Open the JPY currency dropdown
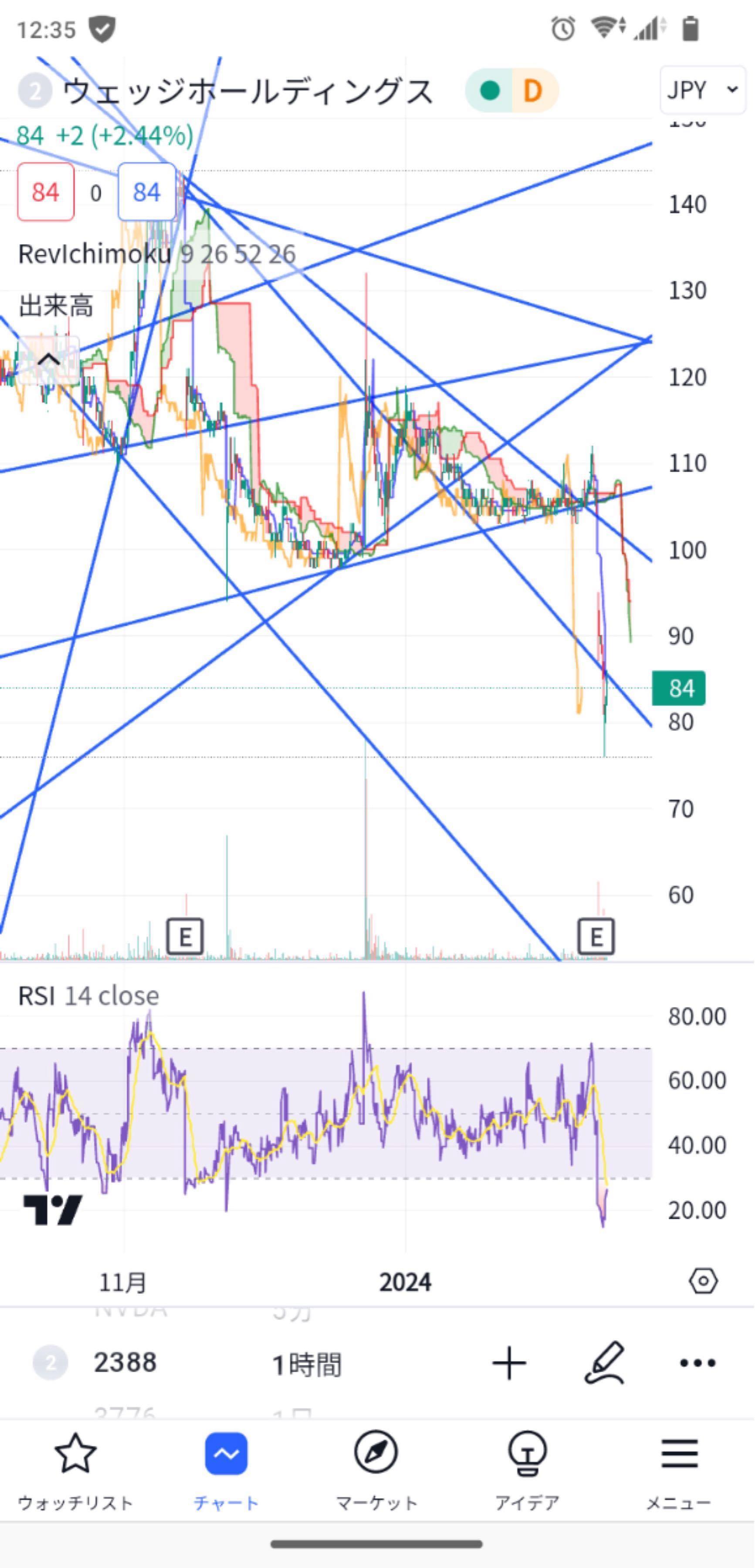The image size is (755, 1568). pyautogui.click(x=703, y=90)
